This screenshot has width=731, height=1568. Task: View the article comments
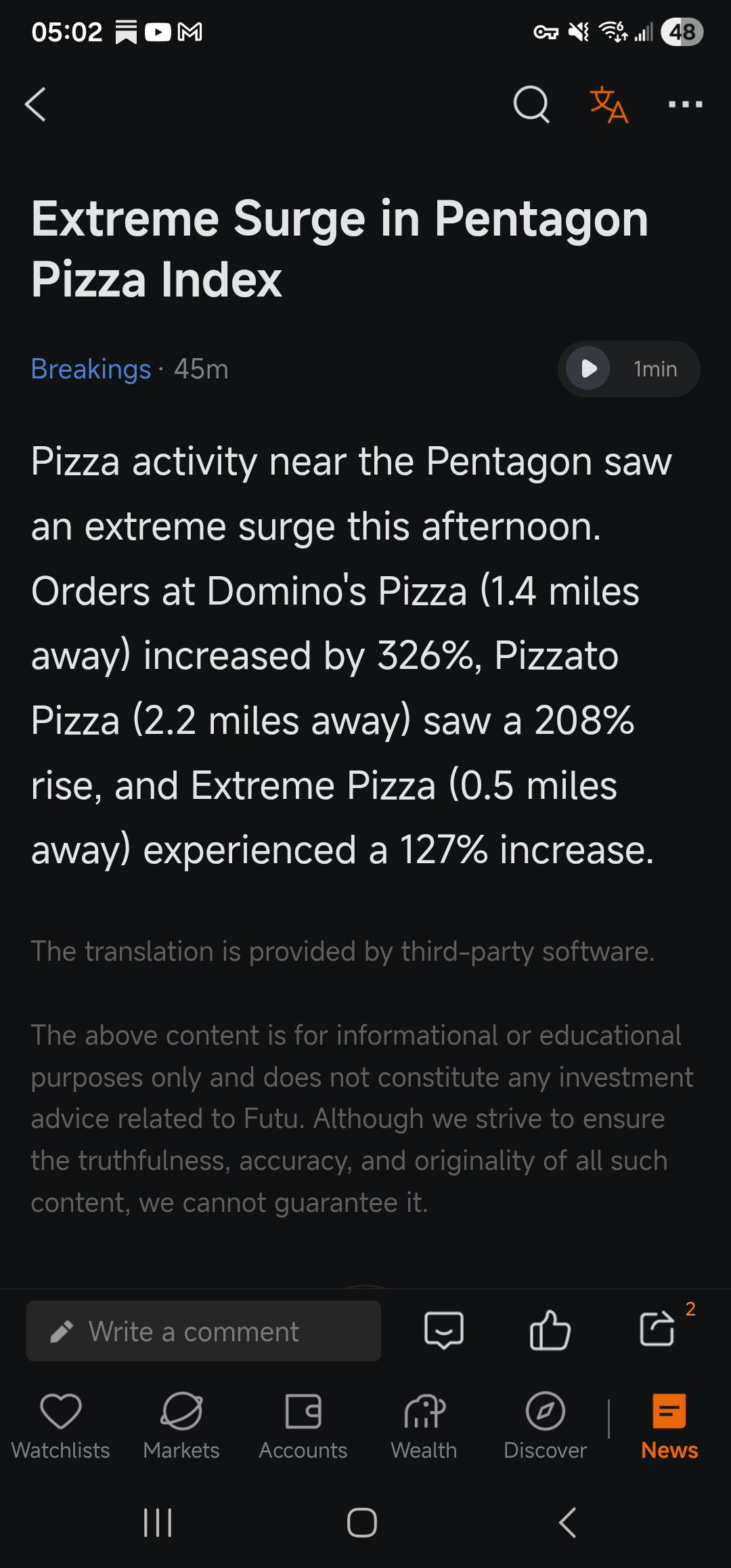(x=444, y=1330)
